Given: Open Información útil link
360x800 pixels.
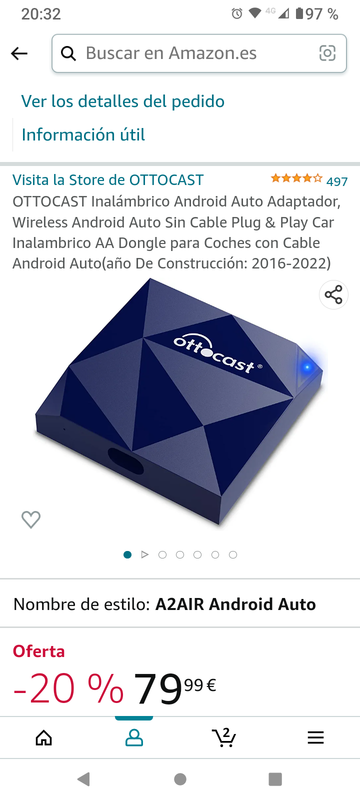Looking at the screenshot, I should pyautogui.click(x=83, y=135).
